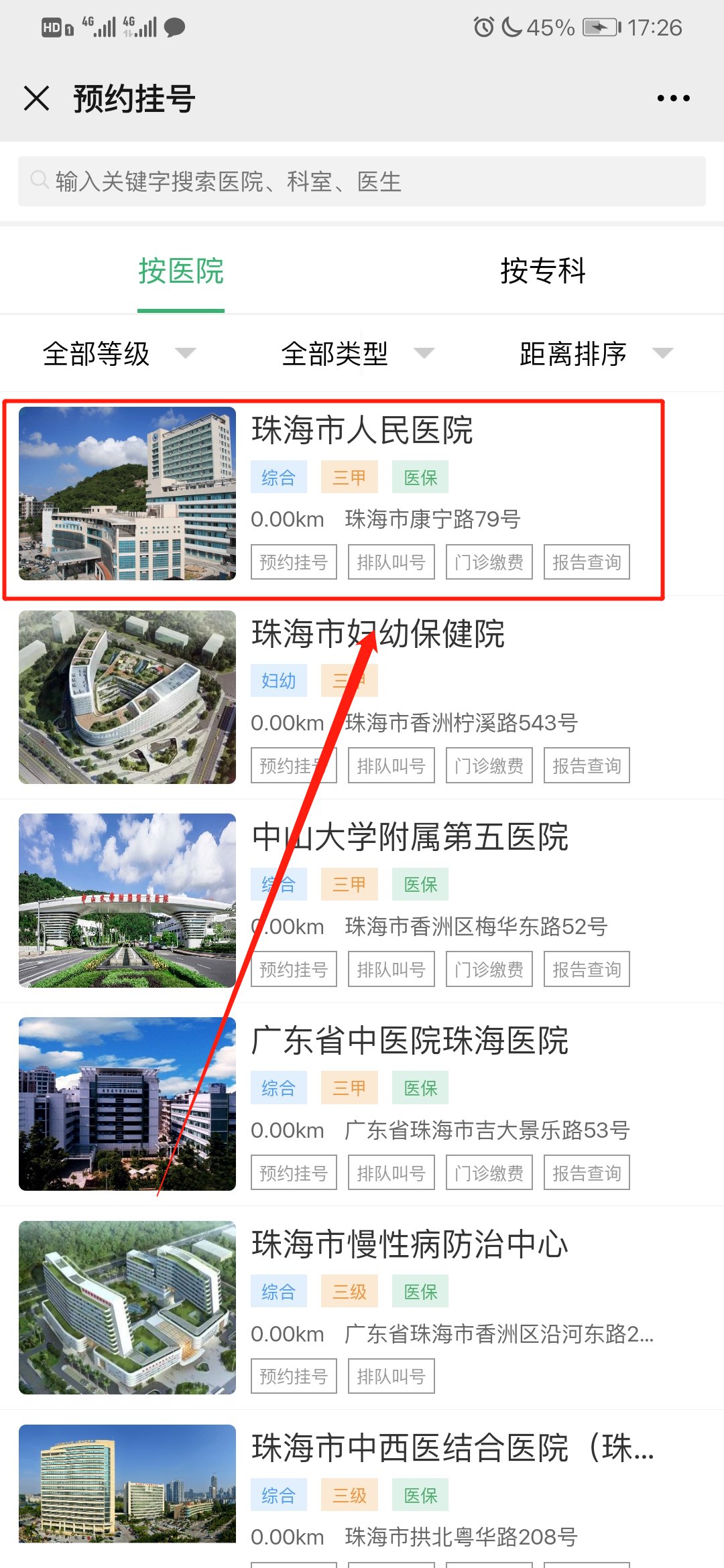This screenshot has width=724, height=1568.
Task: Close the 预约挂号 page
Action: pos(37,99)
